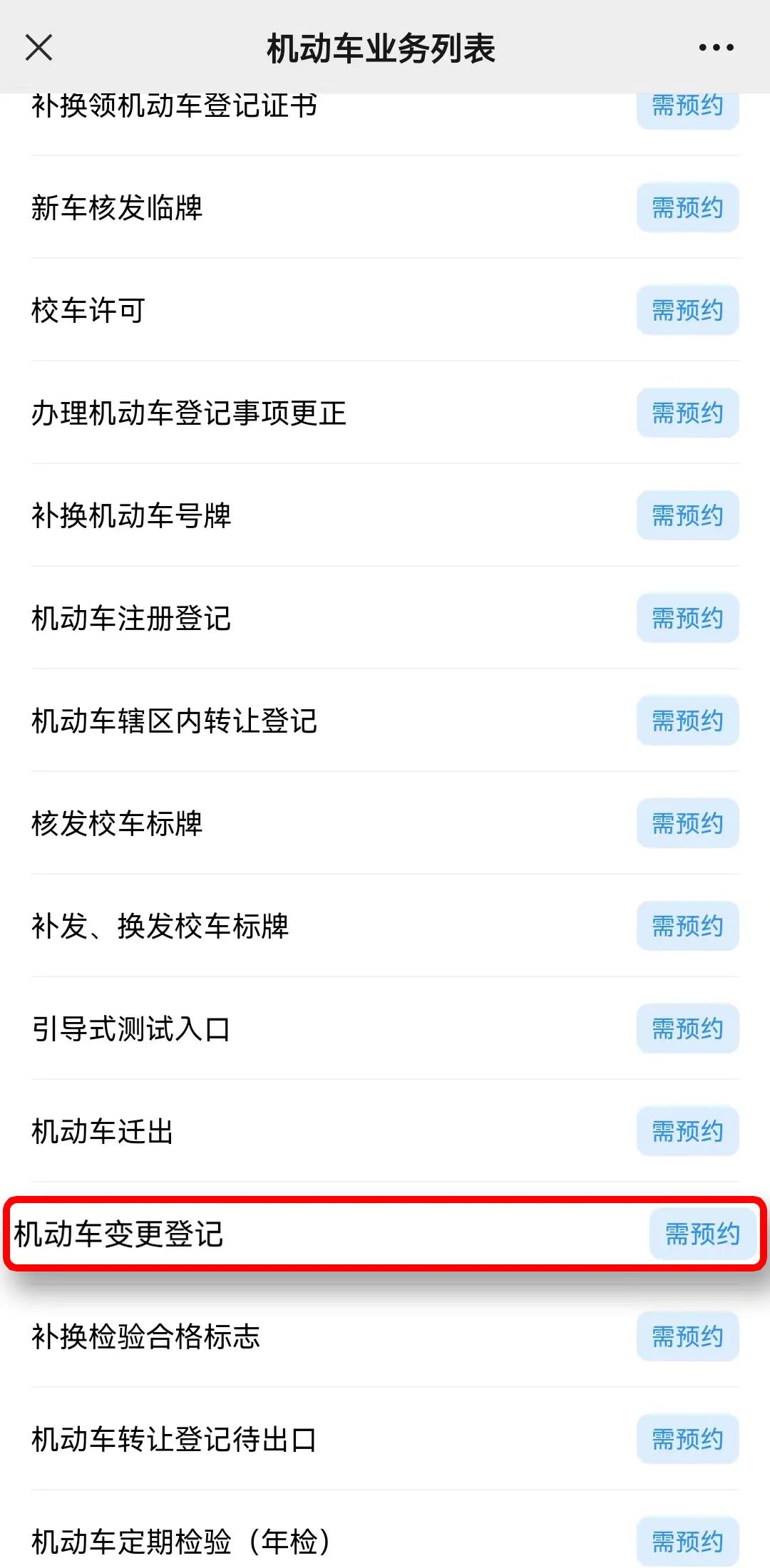
Task: Select 机动车定期检验（年检）
Action: pyautogui.click(x=385, y=1532)
